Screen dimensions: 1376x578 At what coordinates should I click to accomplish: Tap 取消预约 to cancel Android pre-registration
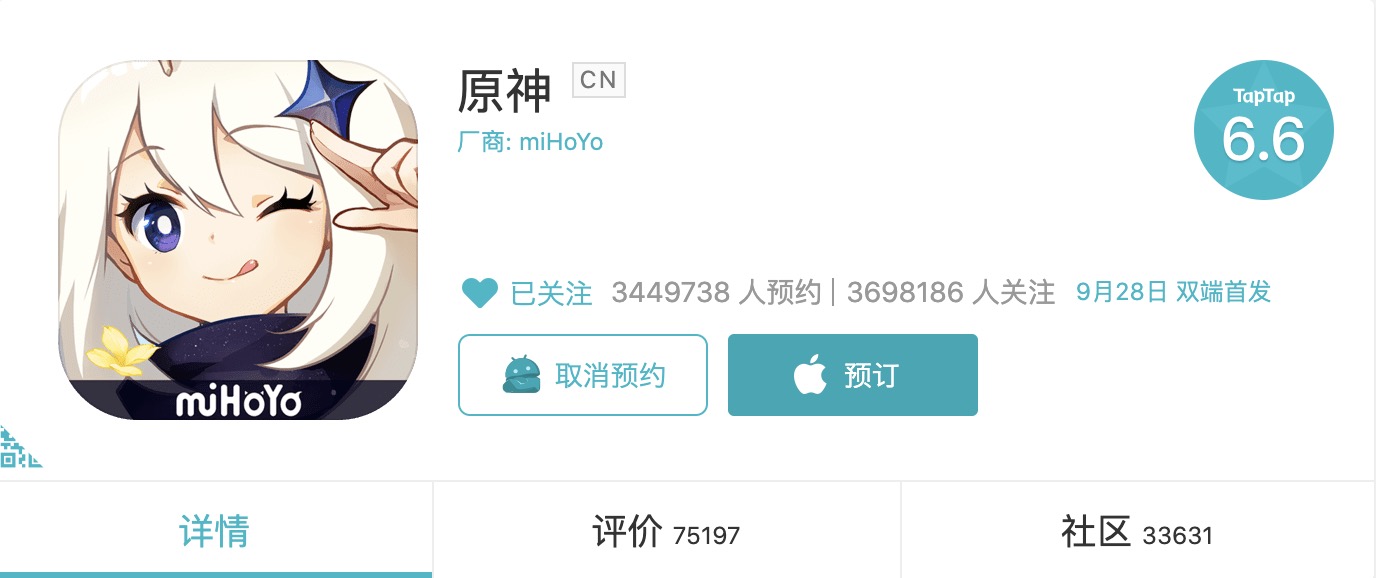[583, 375]
